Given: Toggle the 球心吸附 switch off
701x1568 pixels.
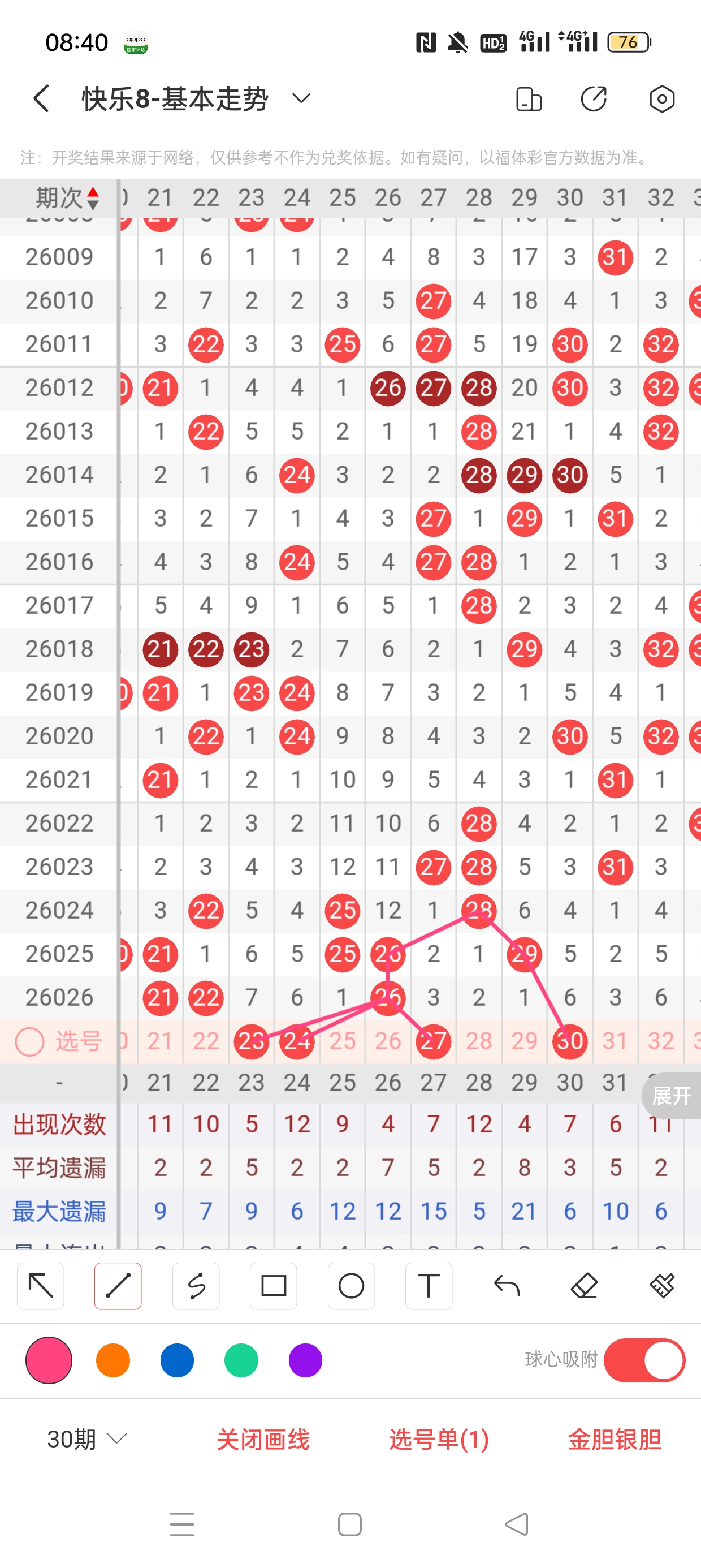Looking at the screenshot, I should pyautogui.click(x=644, y=1360).
